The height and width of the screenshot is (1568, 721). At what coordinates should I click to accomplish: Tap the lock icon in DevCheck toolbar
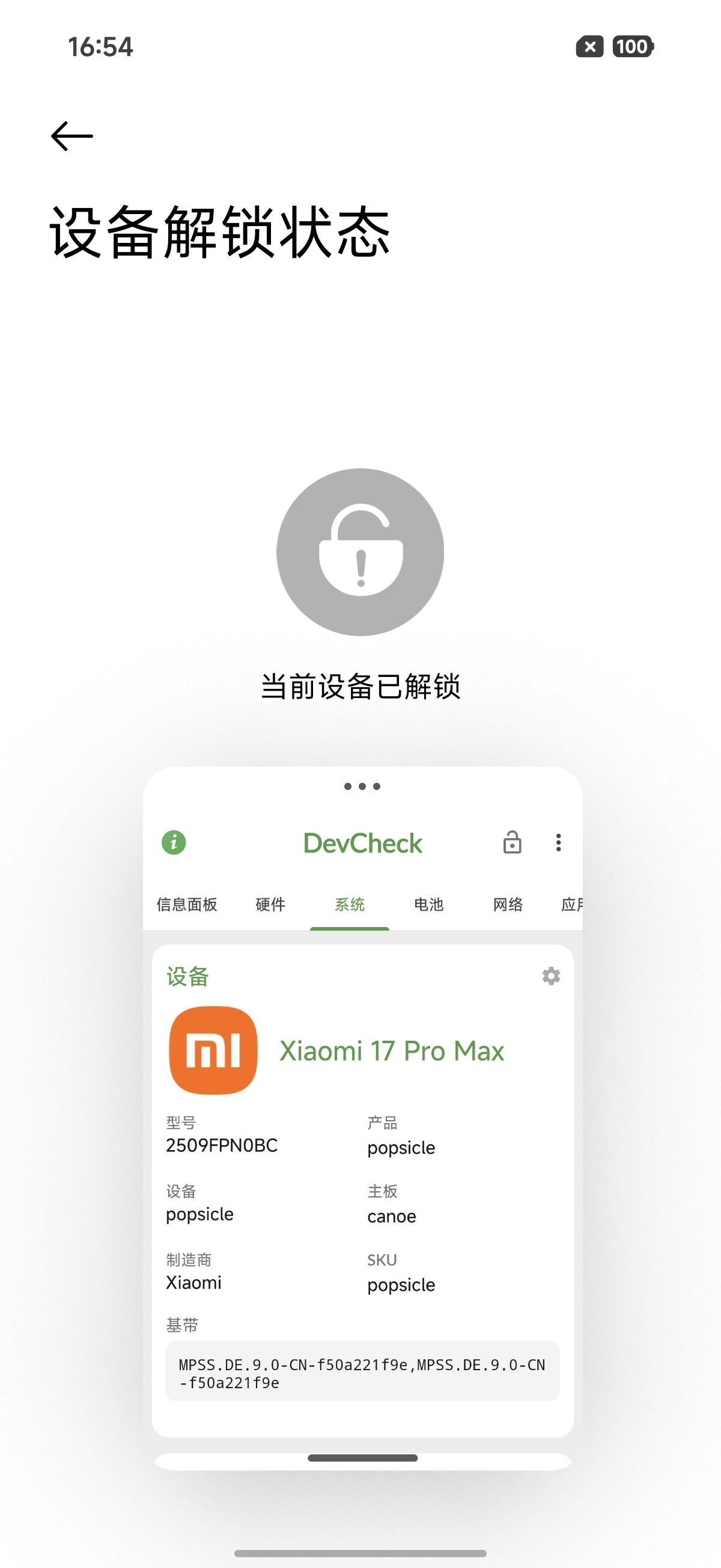click(x=513, y=843)
